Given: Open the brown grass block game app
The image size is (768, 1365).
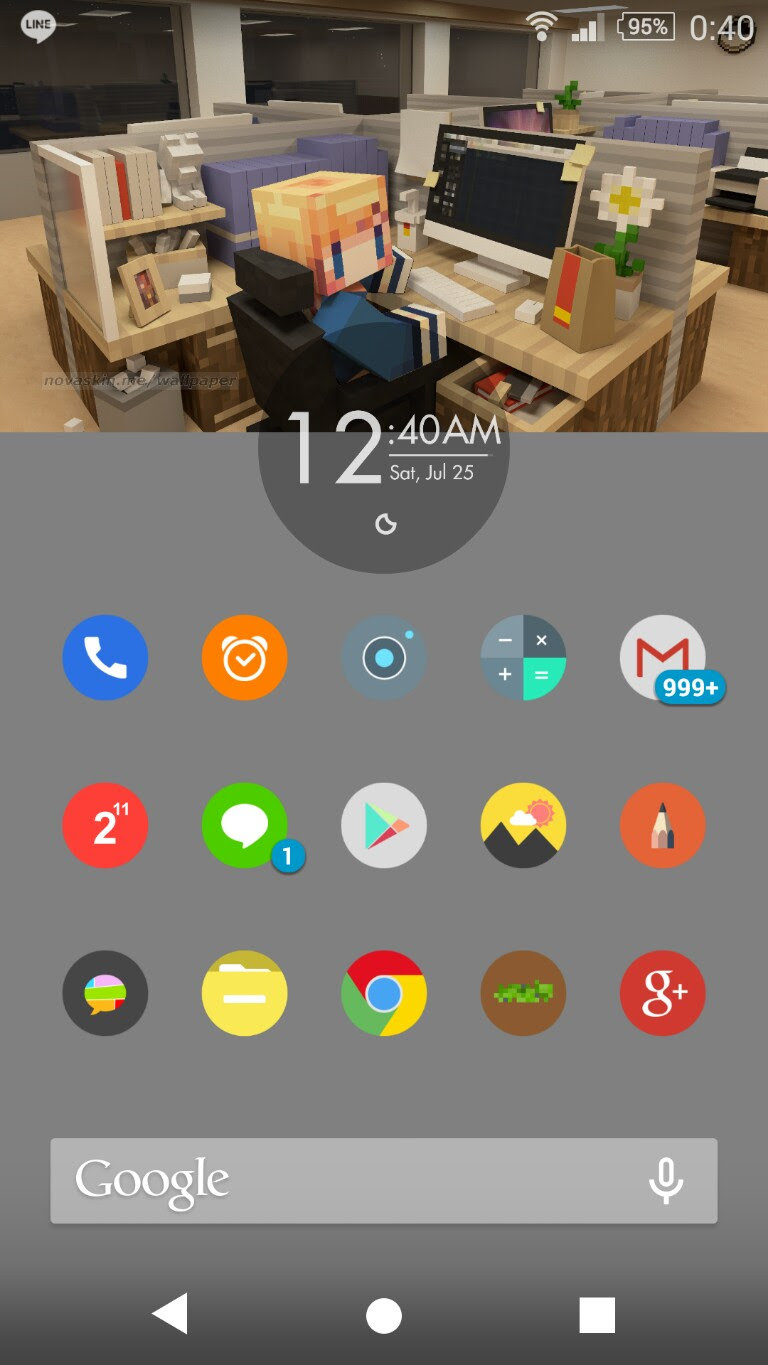Looking at the screenshot, I should click(523, 993).
